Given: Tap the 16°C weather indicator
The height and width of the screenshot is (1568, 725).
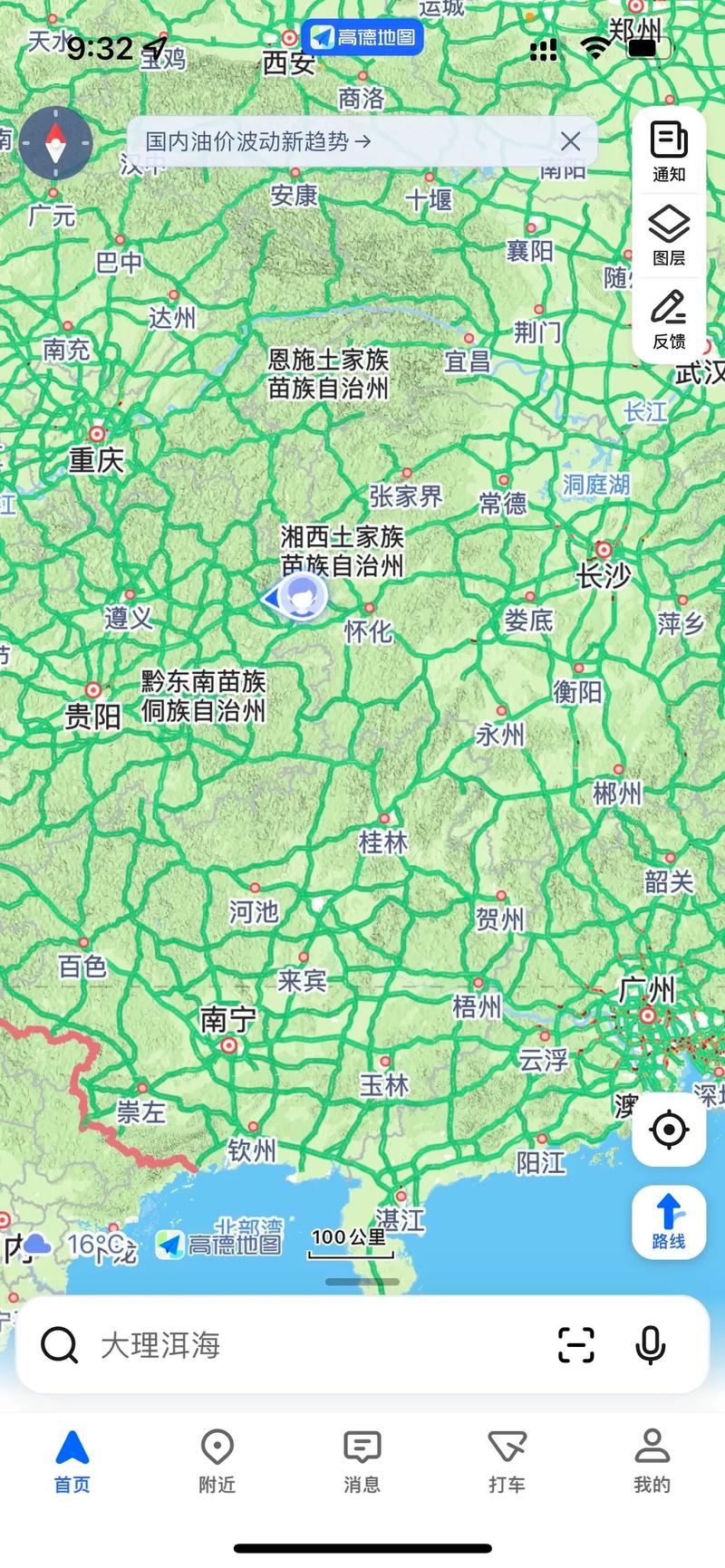Looking at the screenshot, I should (82, 1246).
